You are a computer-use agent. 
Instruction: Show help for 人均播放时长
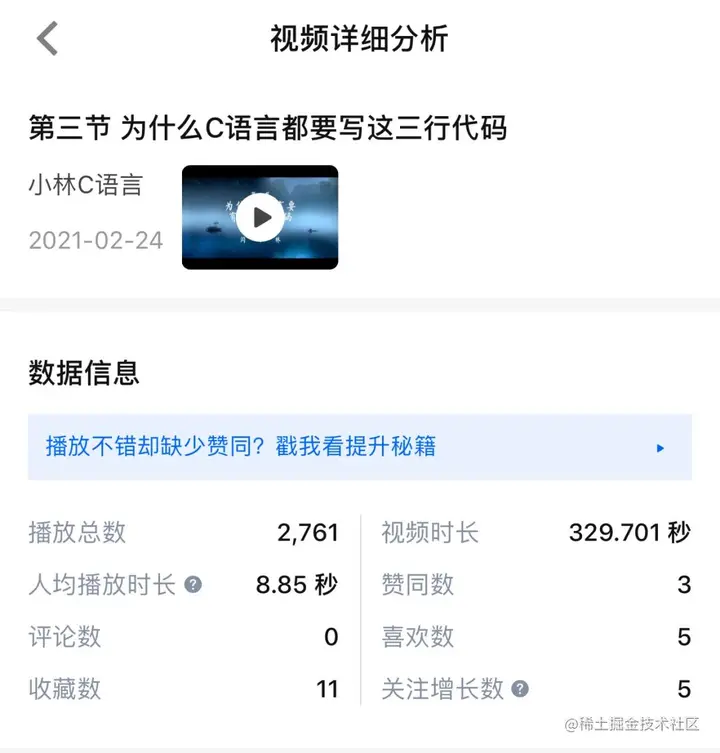tap(193, 585)
